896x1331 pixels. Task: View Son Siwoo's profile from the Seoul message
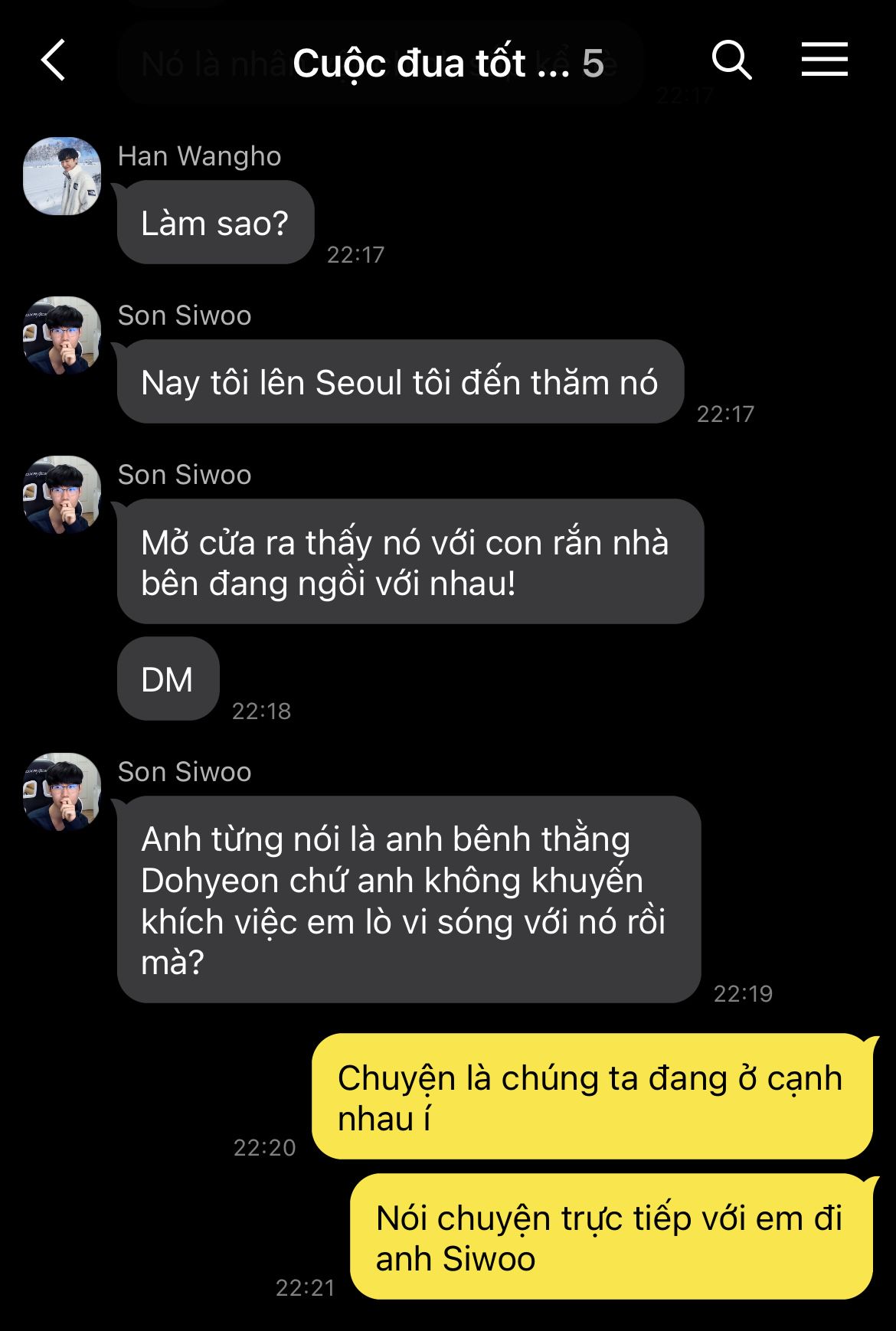pyautogui.click(x=62, y=335)
